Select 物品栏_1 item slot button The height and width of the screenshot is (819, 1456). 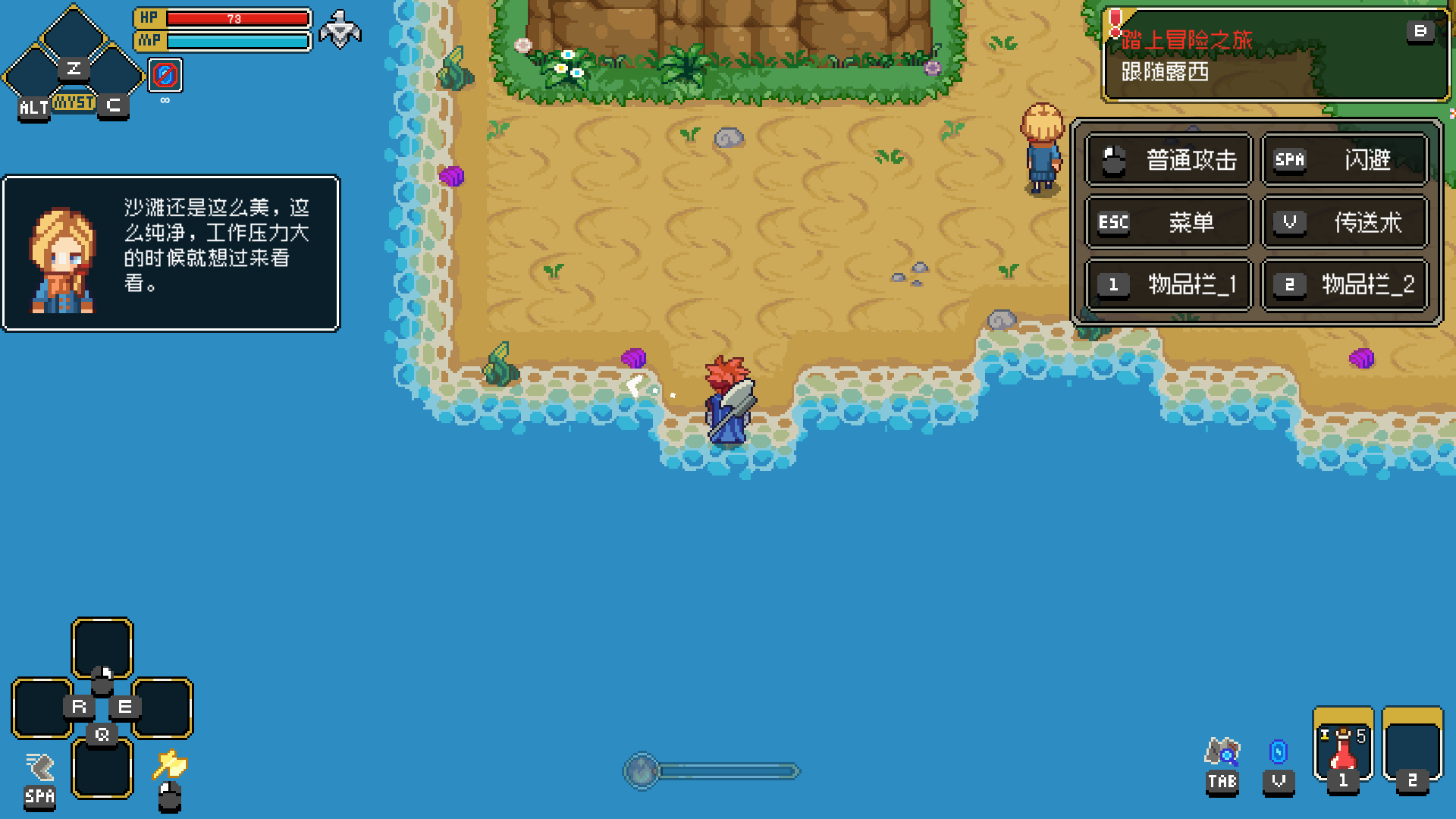point(1169,284)
